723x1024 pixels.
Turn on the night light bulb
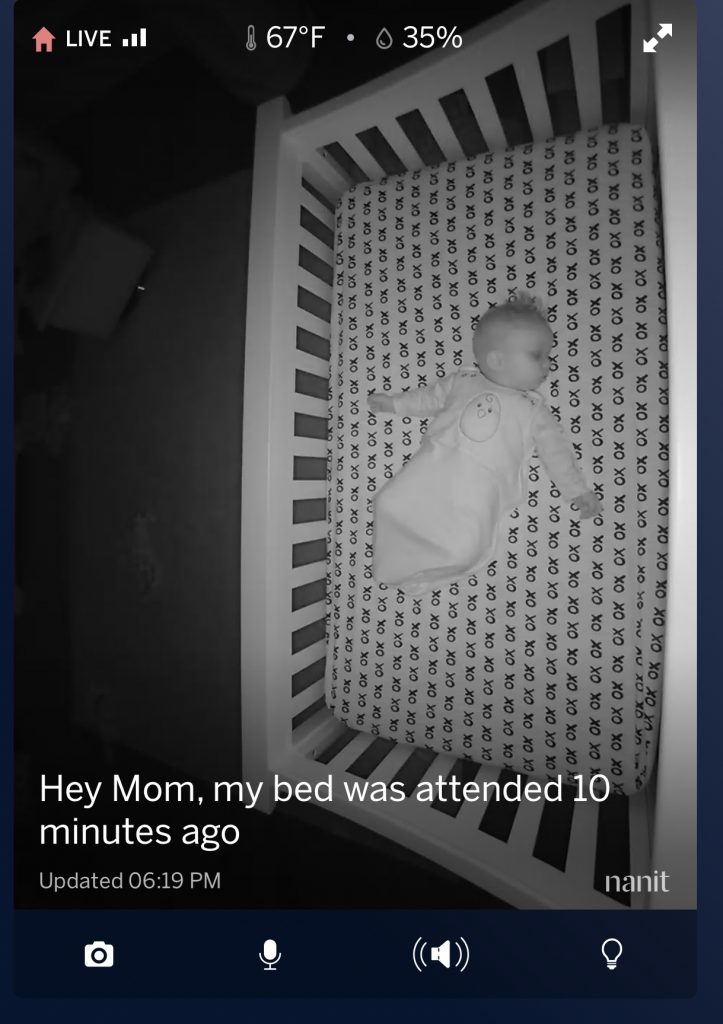tap(611, 955)
